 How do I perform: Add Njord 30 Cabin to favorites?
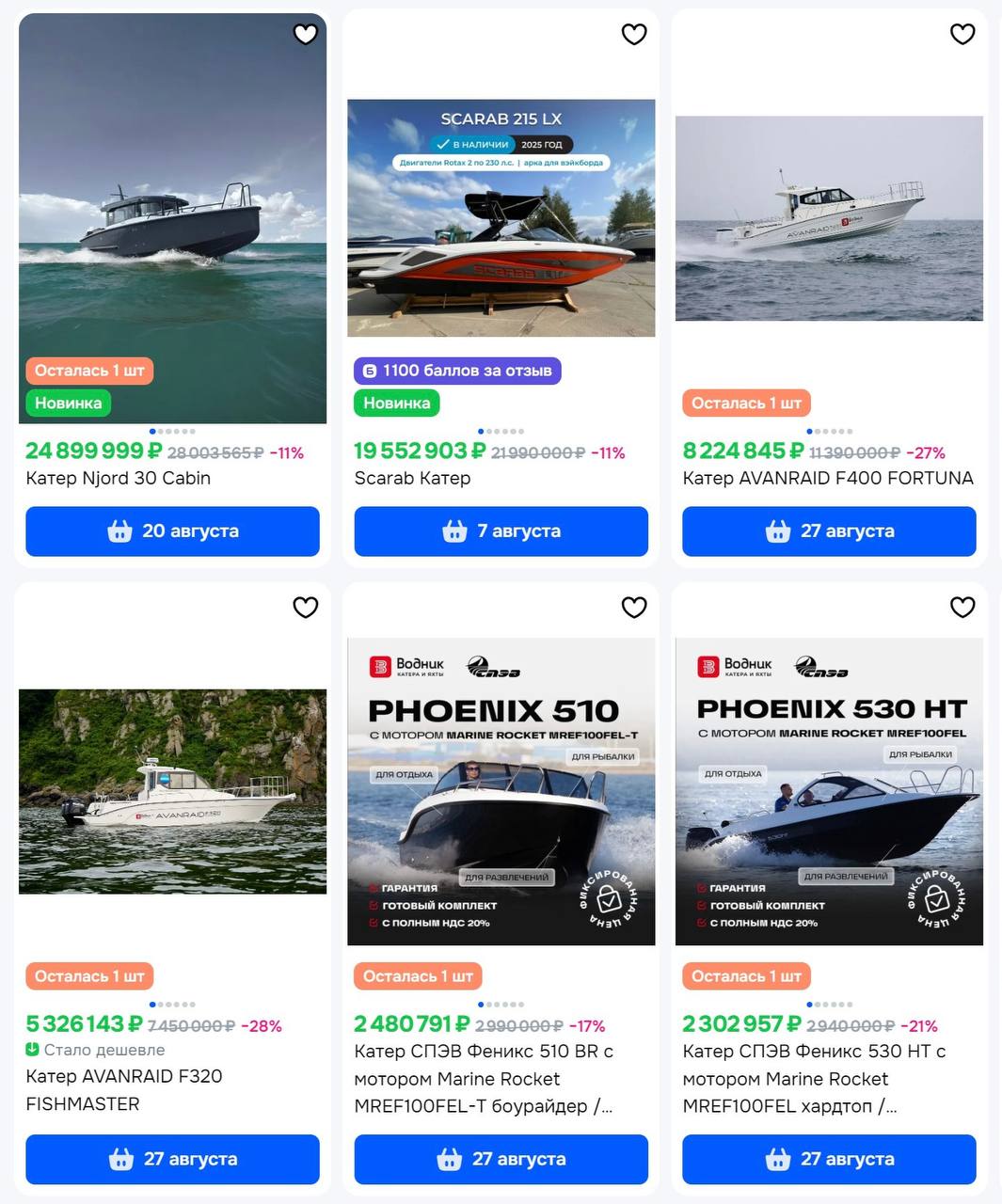point(305,35)
